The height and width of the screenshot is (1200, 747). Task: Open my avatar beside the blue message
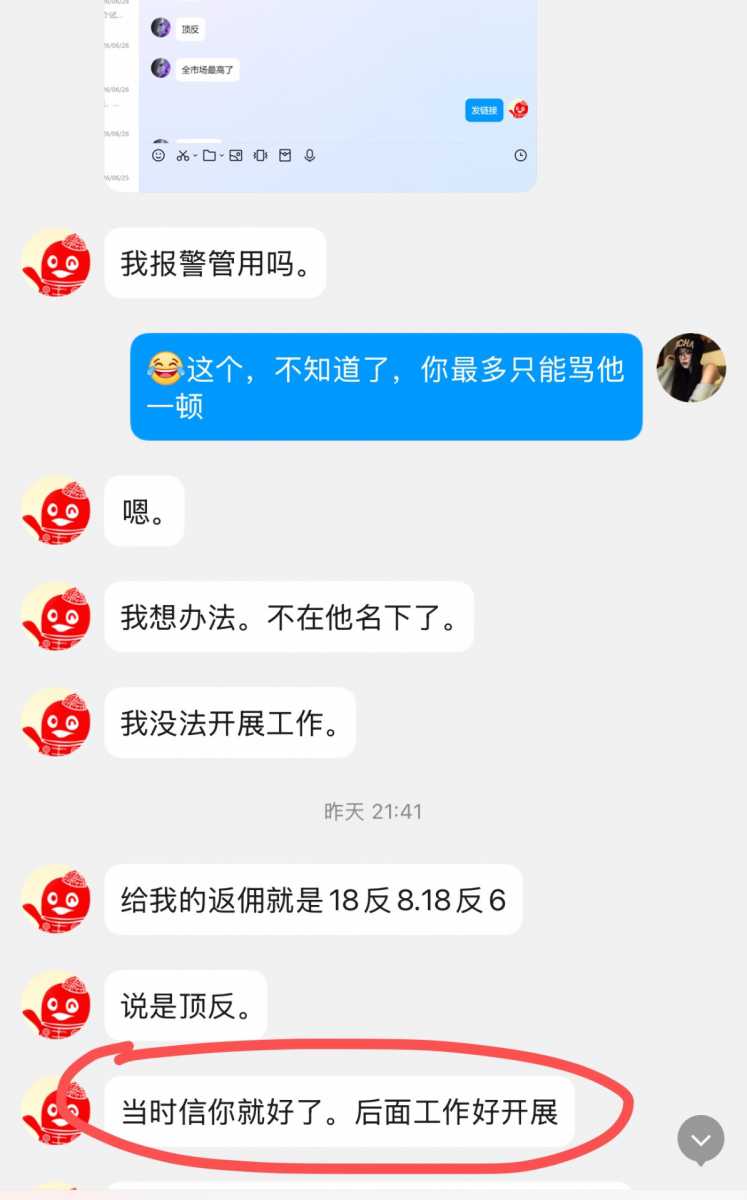pos(691,368)
